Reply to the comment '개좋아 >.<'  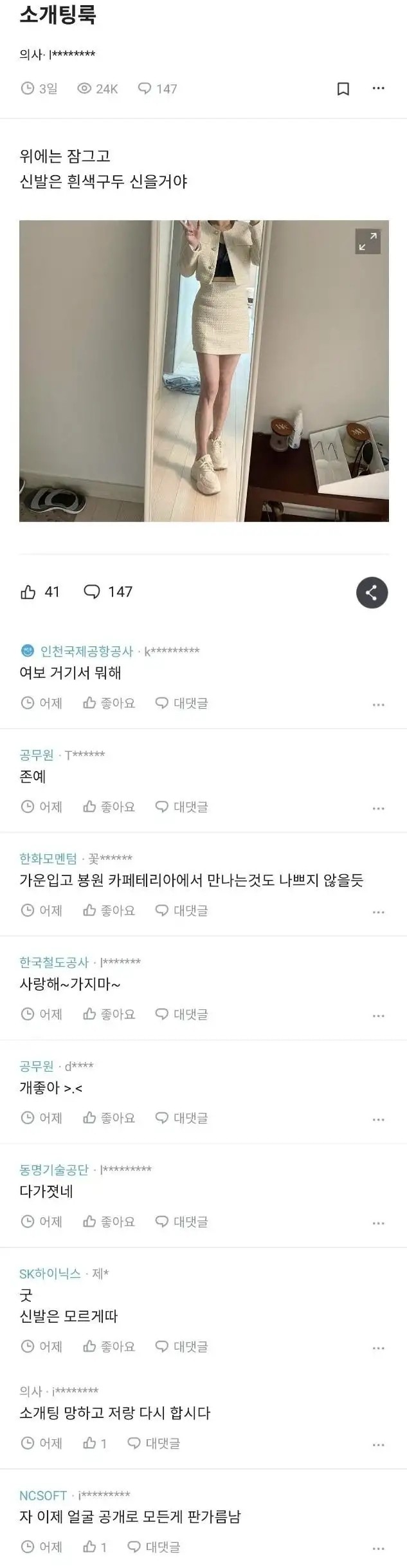181,1118
